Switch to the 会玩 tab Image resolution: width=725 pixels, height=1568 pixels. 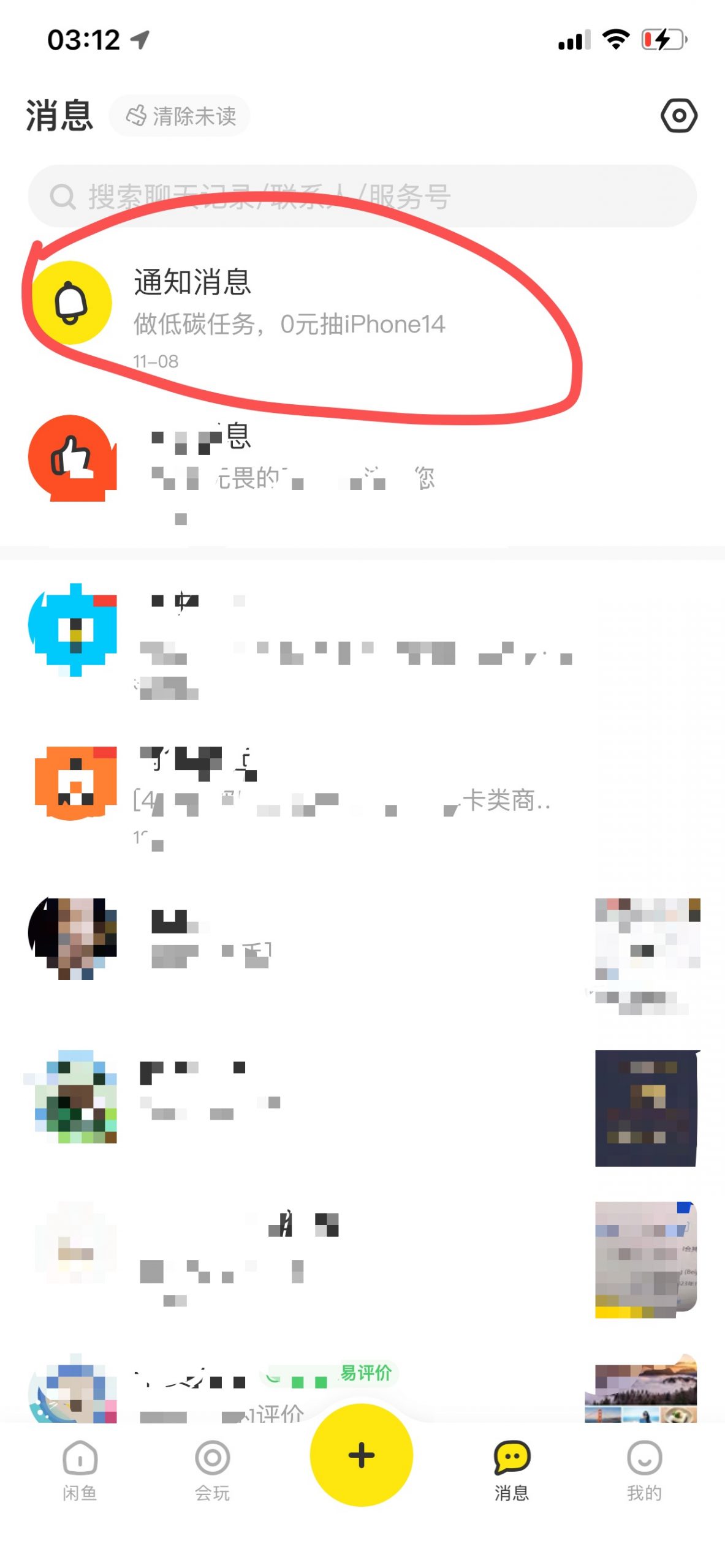(x=212, y=1470)
